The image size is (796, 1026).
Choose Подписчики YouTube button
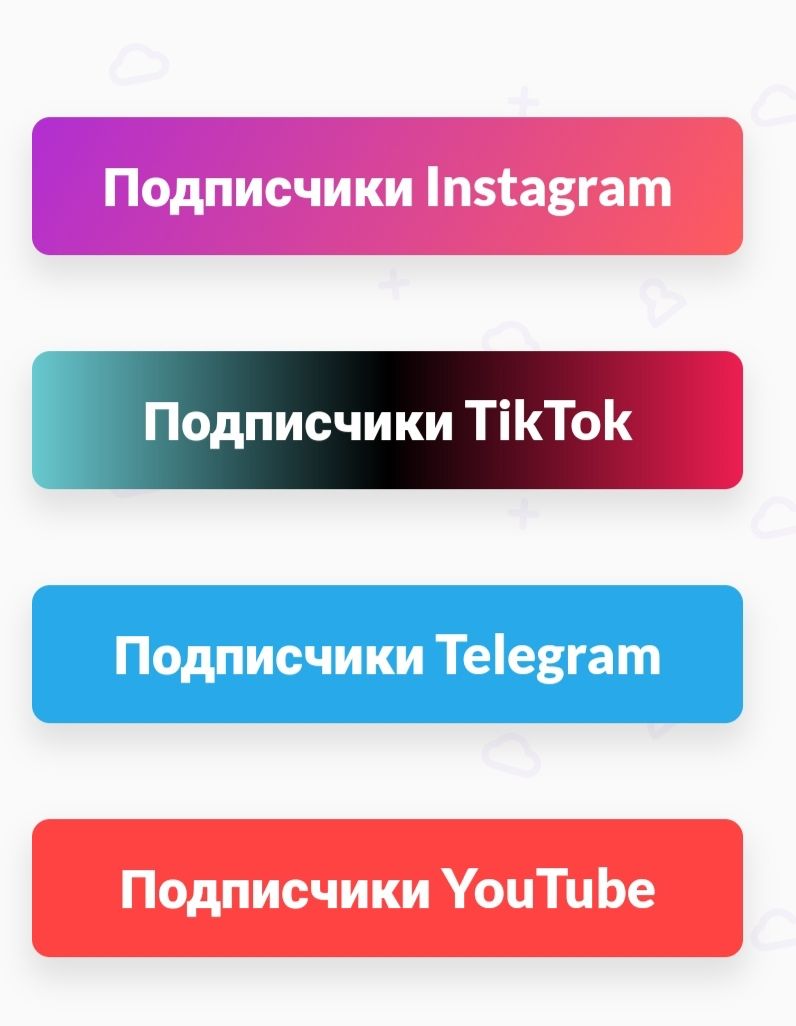[x=387, y=888]
